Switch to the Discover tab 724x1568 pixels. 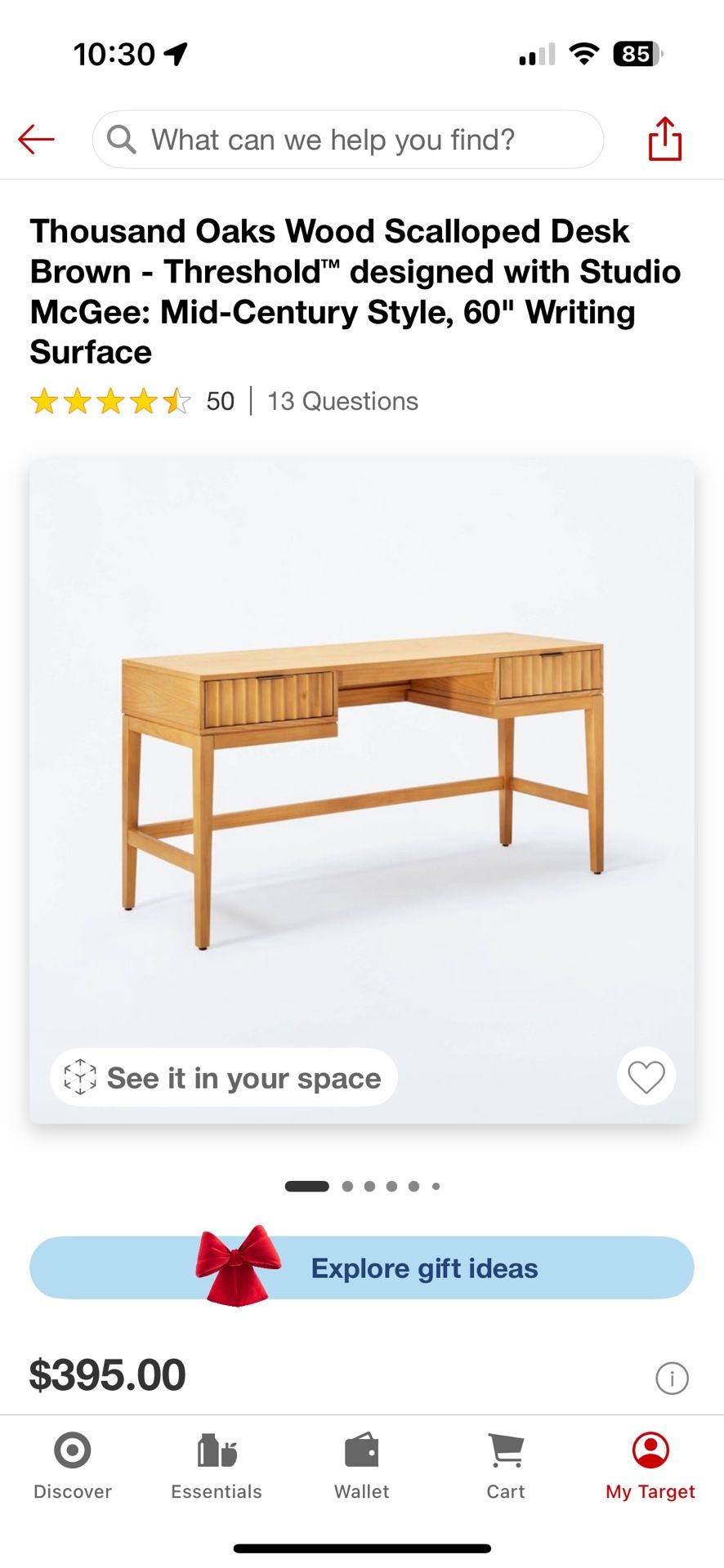point(73,1467)
